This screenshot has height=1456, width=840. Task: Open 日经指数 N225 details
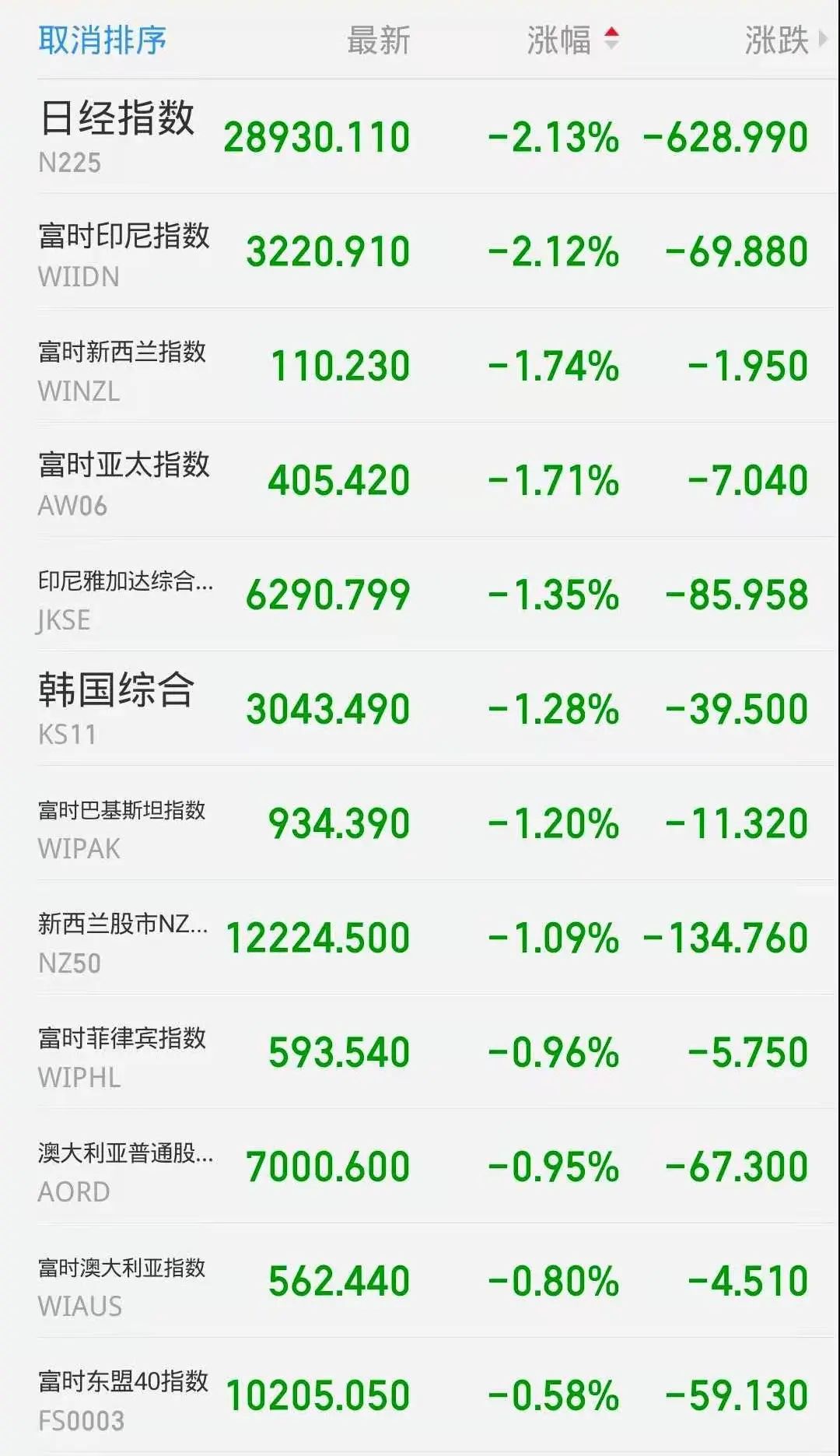click(x=437, y=137)
